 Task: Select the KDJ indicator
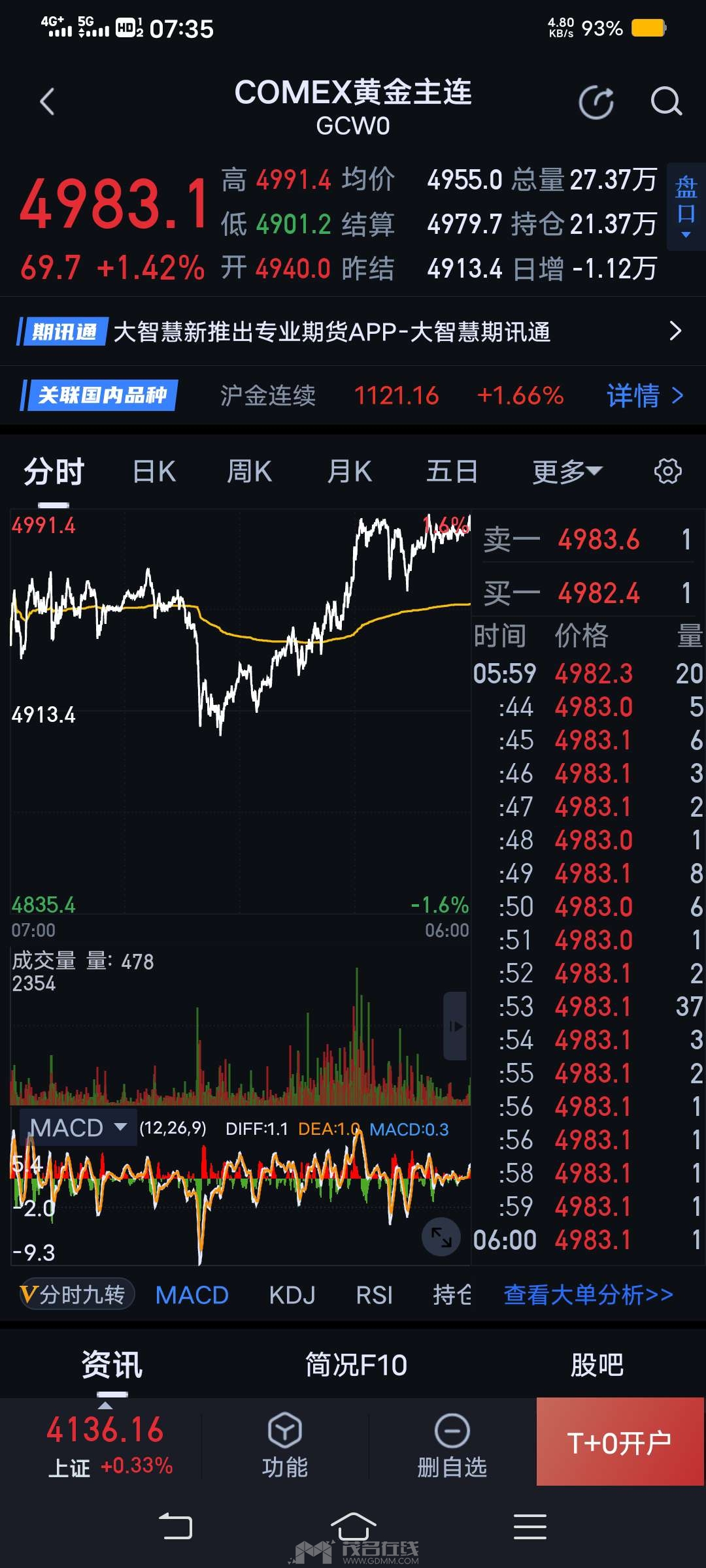click(x=292, y=1295)
